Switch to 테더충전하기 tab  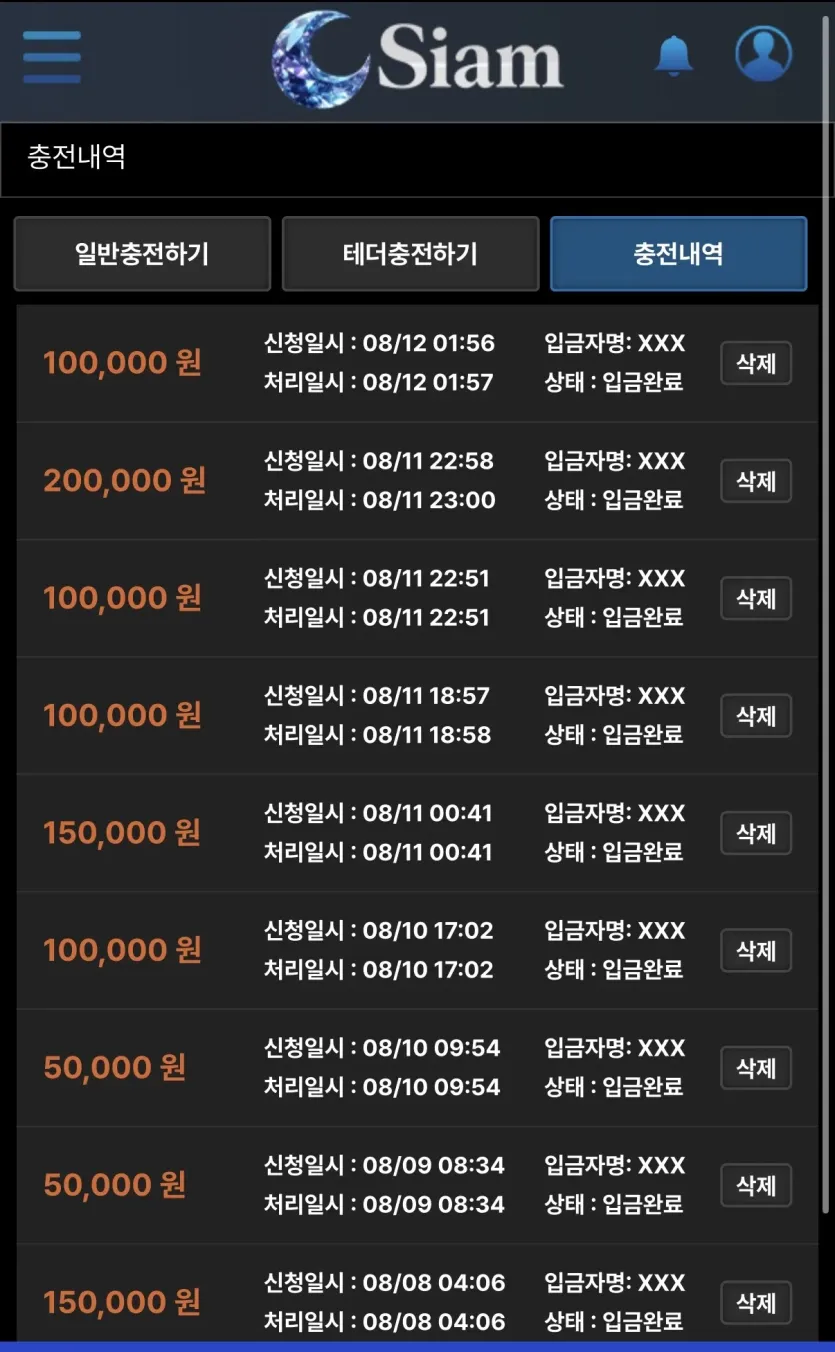tap(410, 254)
